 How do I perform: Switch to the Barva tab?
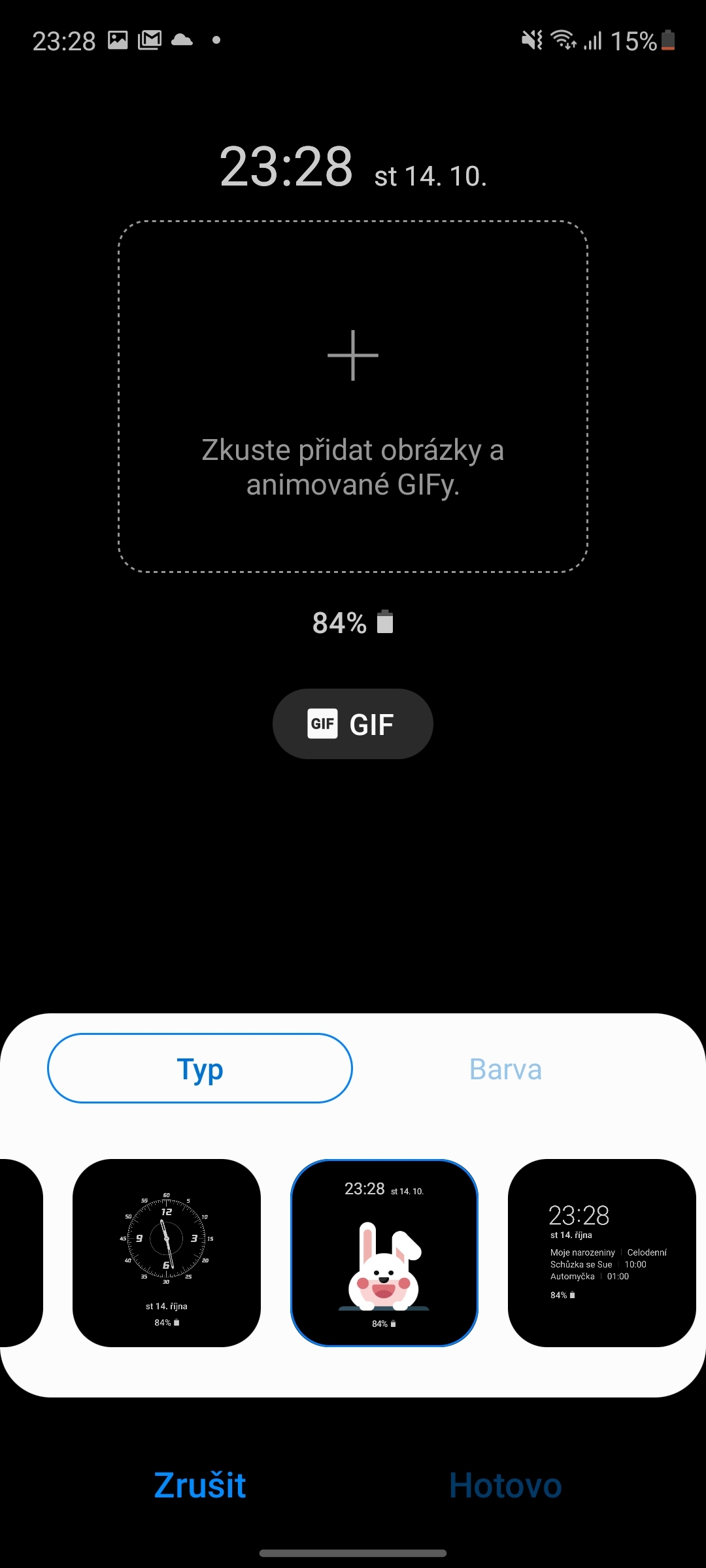tap(505, 1069)
